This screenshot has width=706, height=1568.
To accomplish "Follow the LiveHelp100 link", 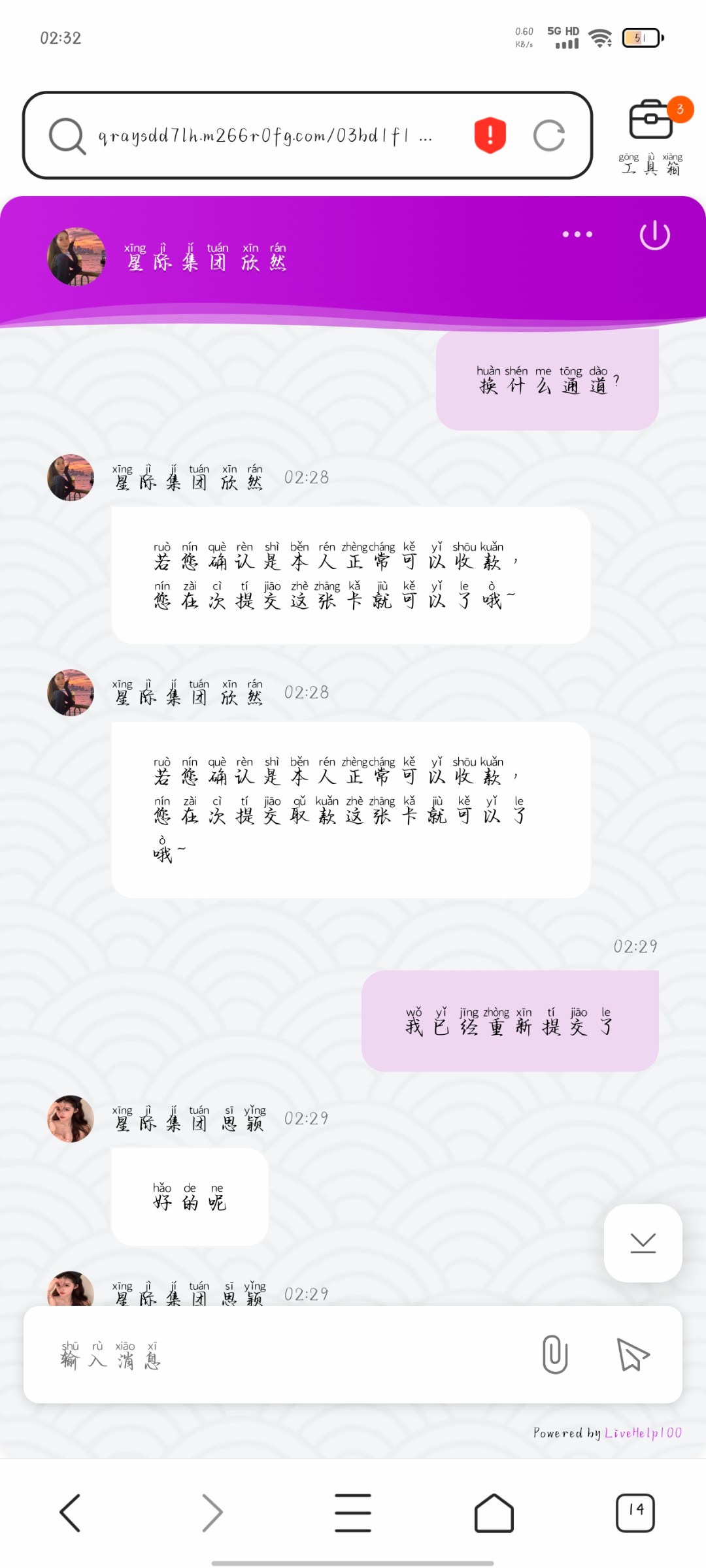I will coord(643,1433).
